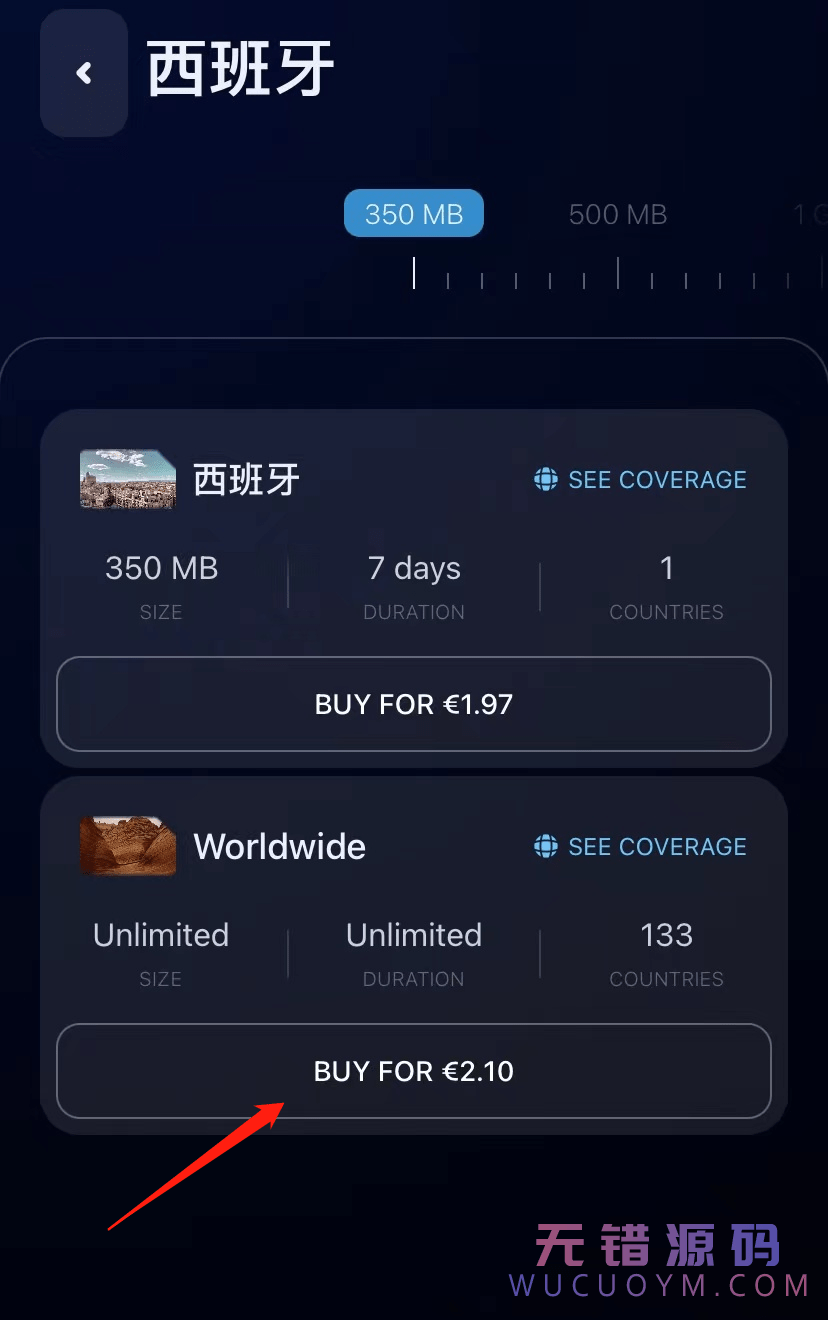See coverage for the 西班牙 plan
Viewport: 828px width, 1320px height.
(x=641, y=480)
